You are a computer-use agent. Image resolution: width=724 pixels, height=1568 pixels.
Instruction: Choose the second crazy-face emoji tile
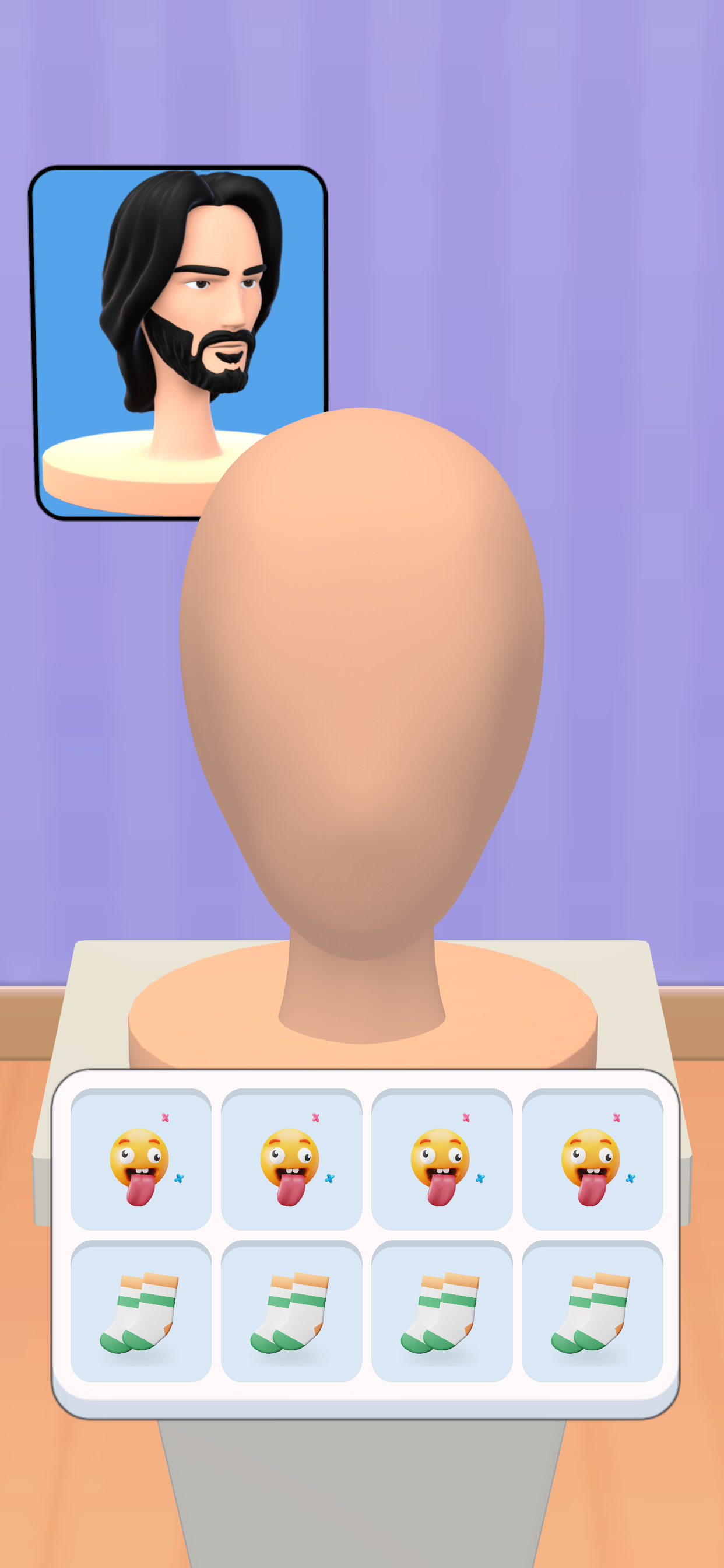[291, 1161]
